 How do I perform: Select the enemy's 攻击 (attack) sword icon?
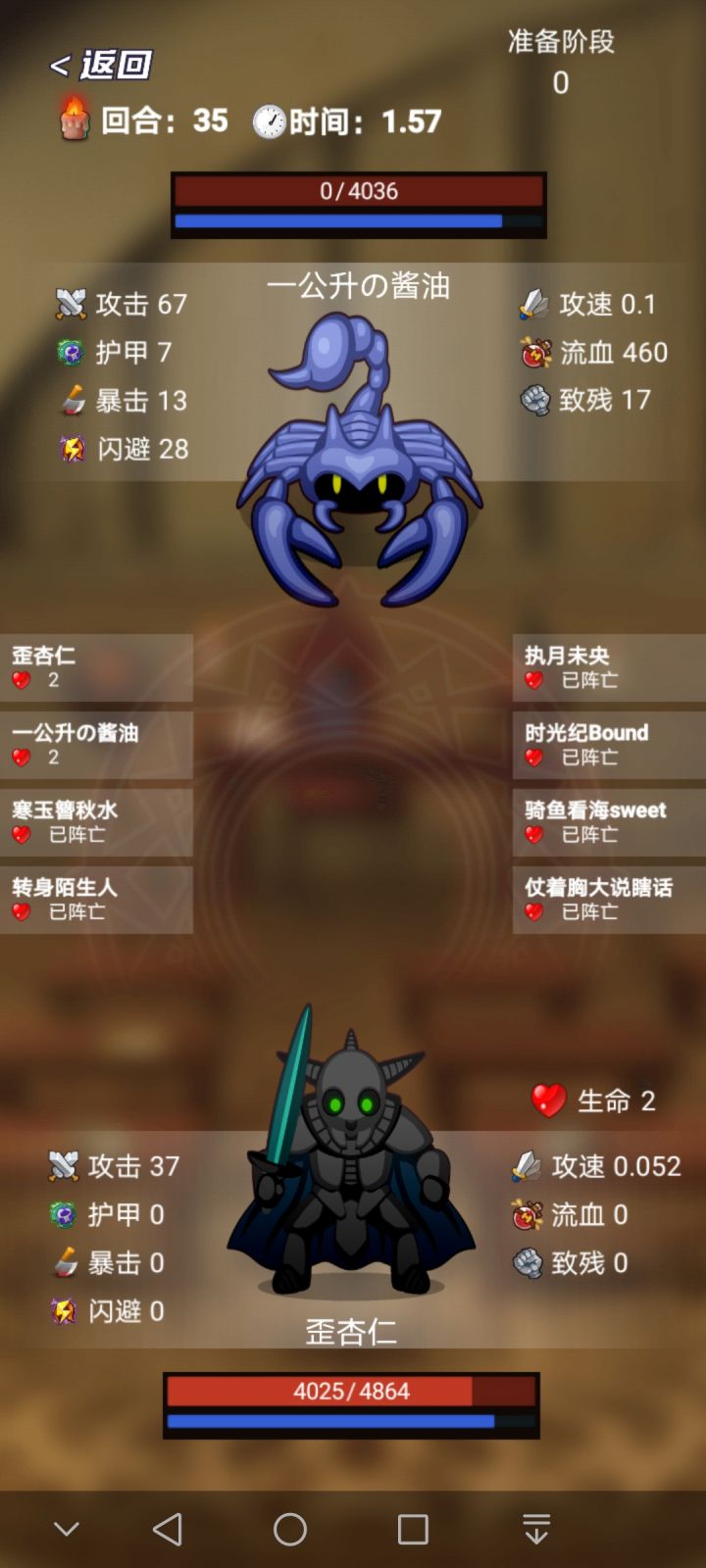71,304
